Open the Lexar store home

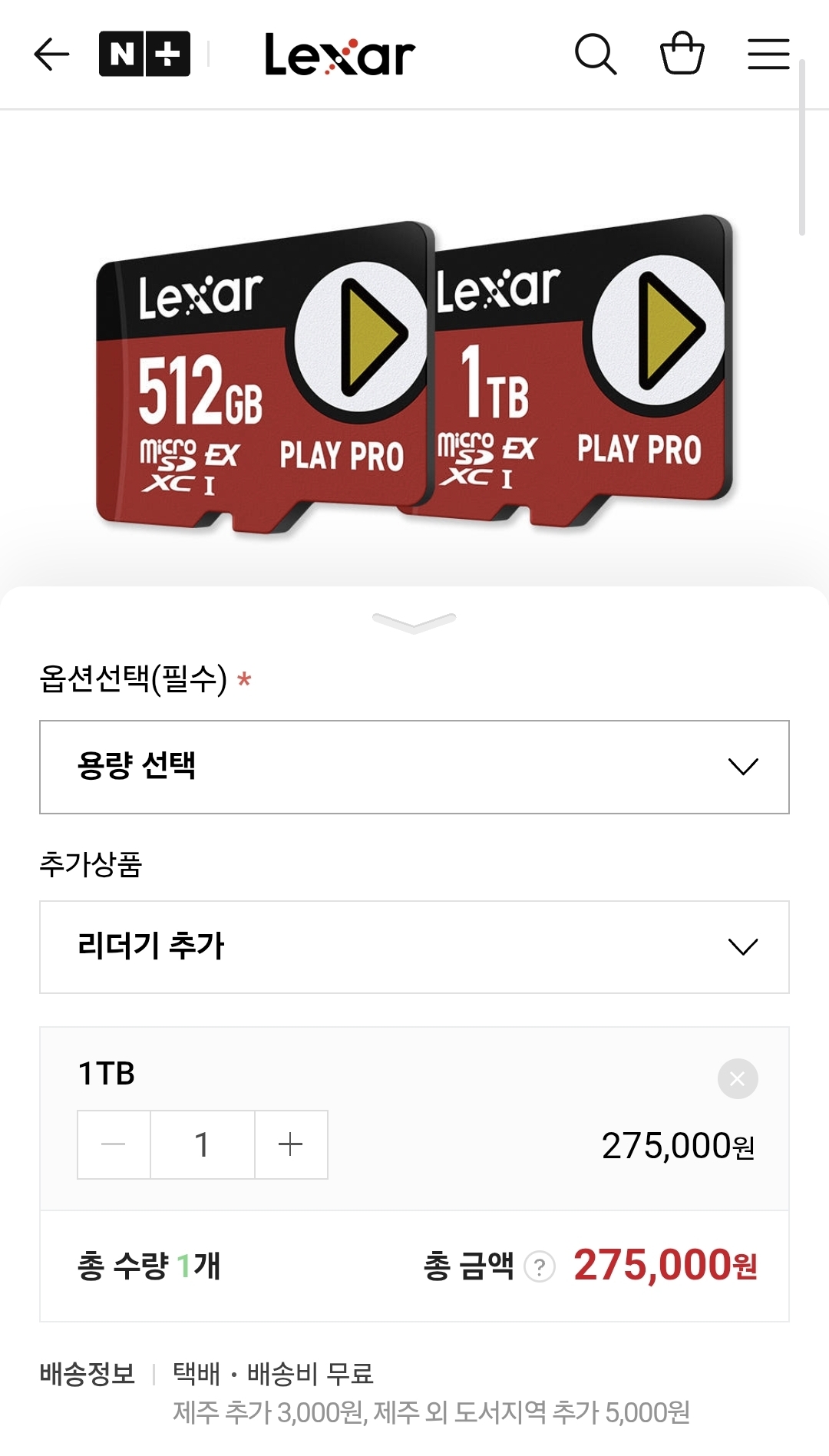click(339, 55)
